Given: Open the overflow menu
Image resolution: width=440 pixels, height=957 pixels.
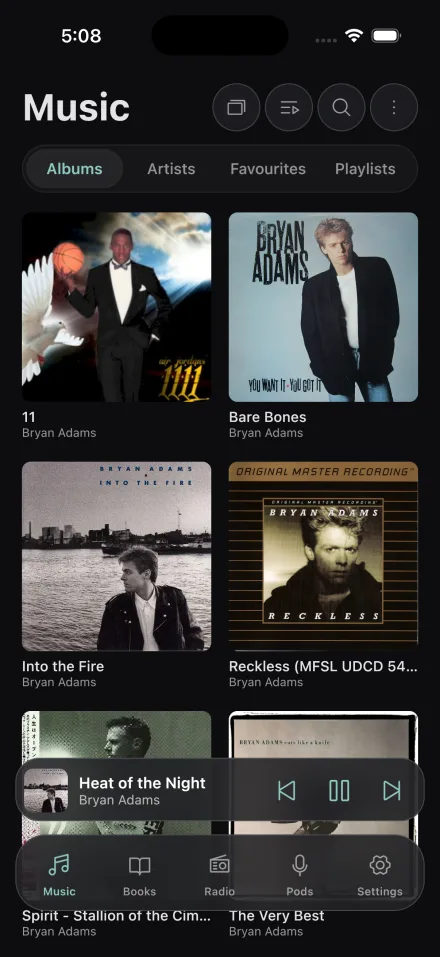Looking at the screenshot, I should (394, 107).
